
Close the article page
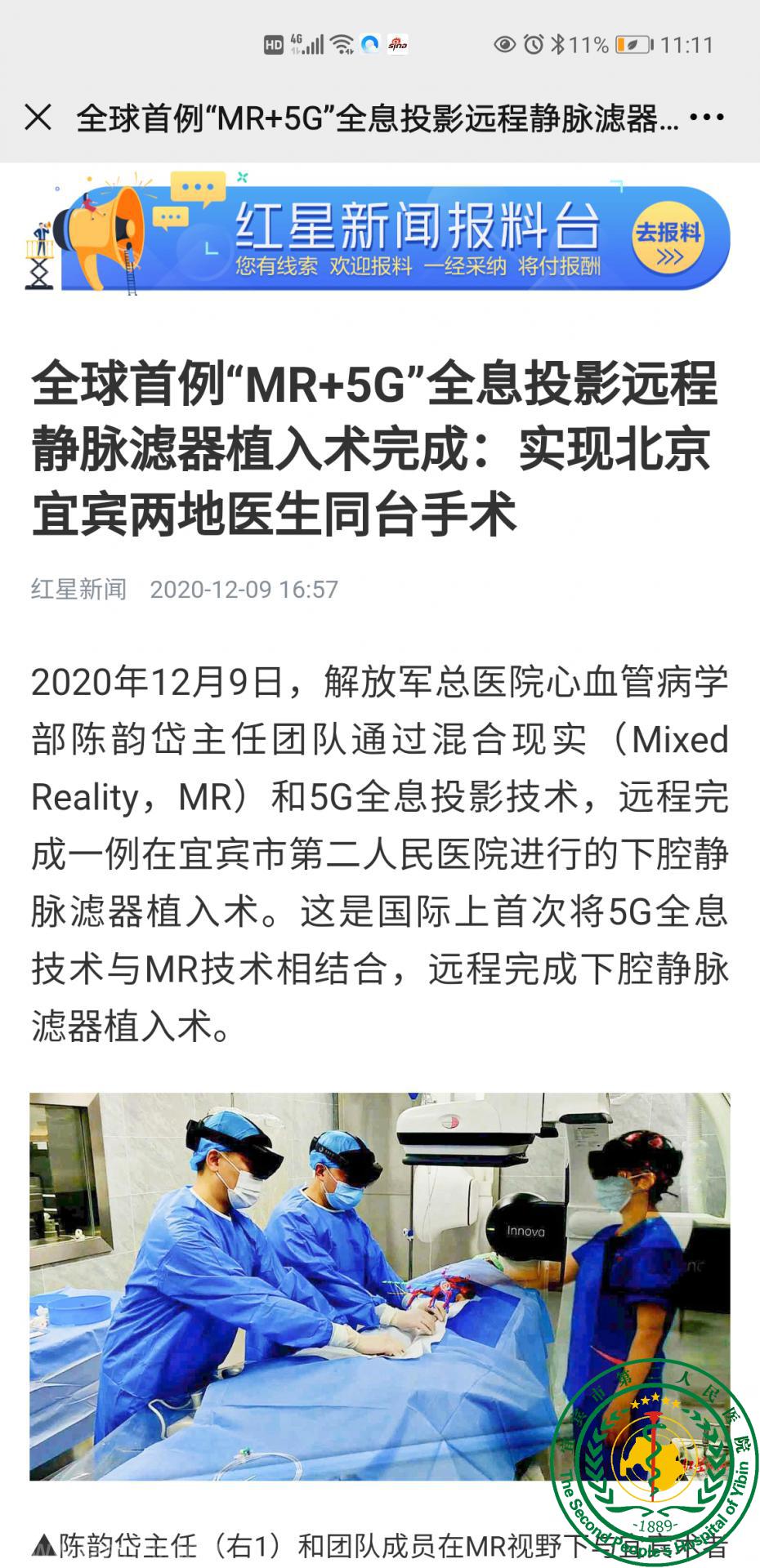point(38,118)
